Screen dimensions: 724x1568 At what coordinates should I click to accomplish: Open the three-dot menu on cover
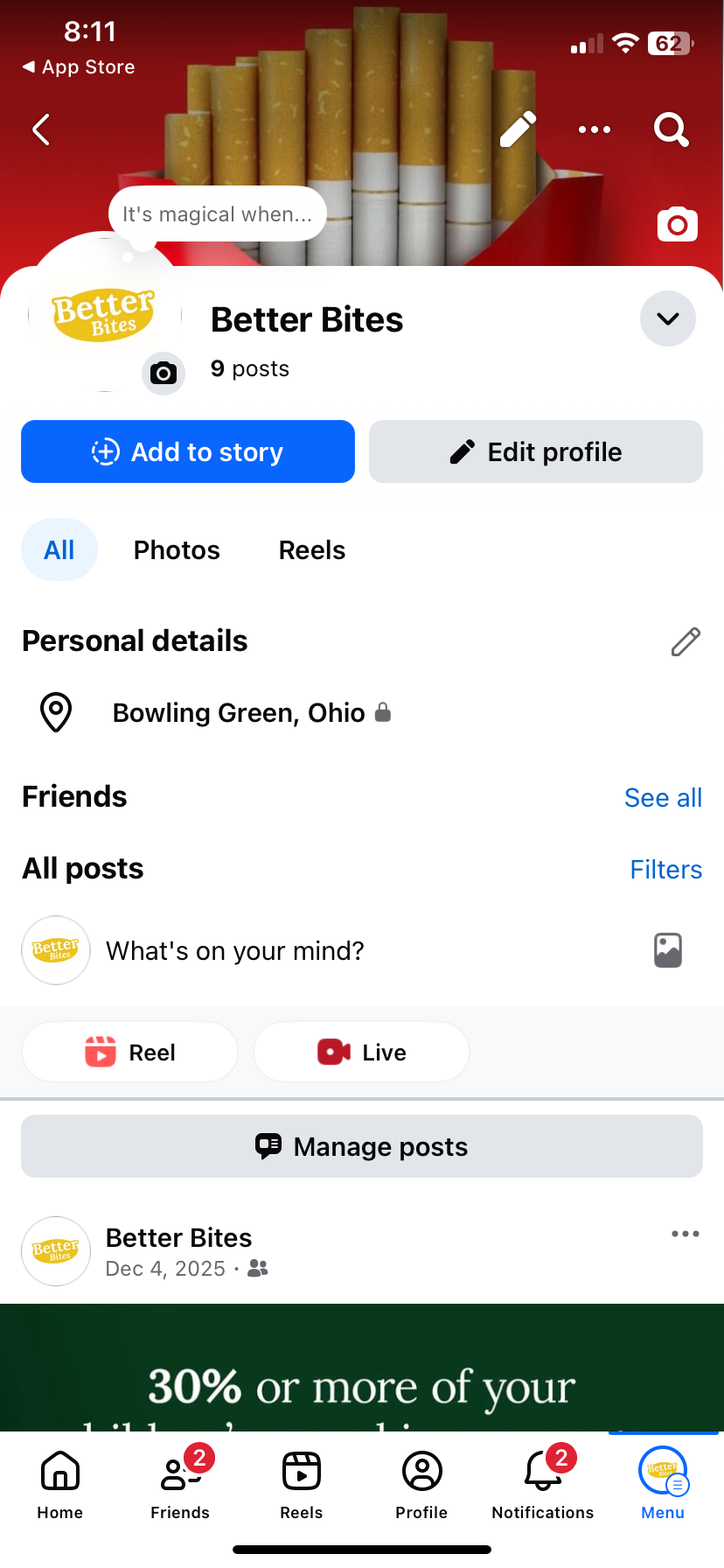pos(595,129)
